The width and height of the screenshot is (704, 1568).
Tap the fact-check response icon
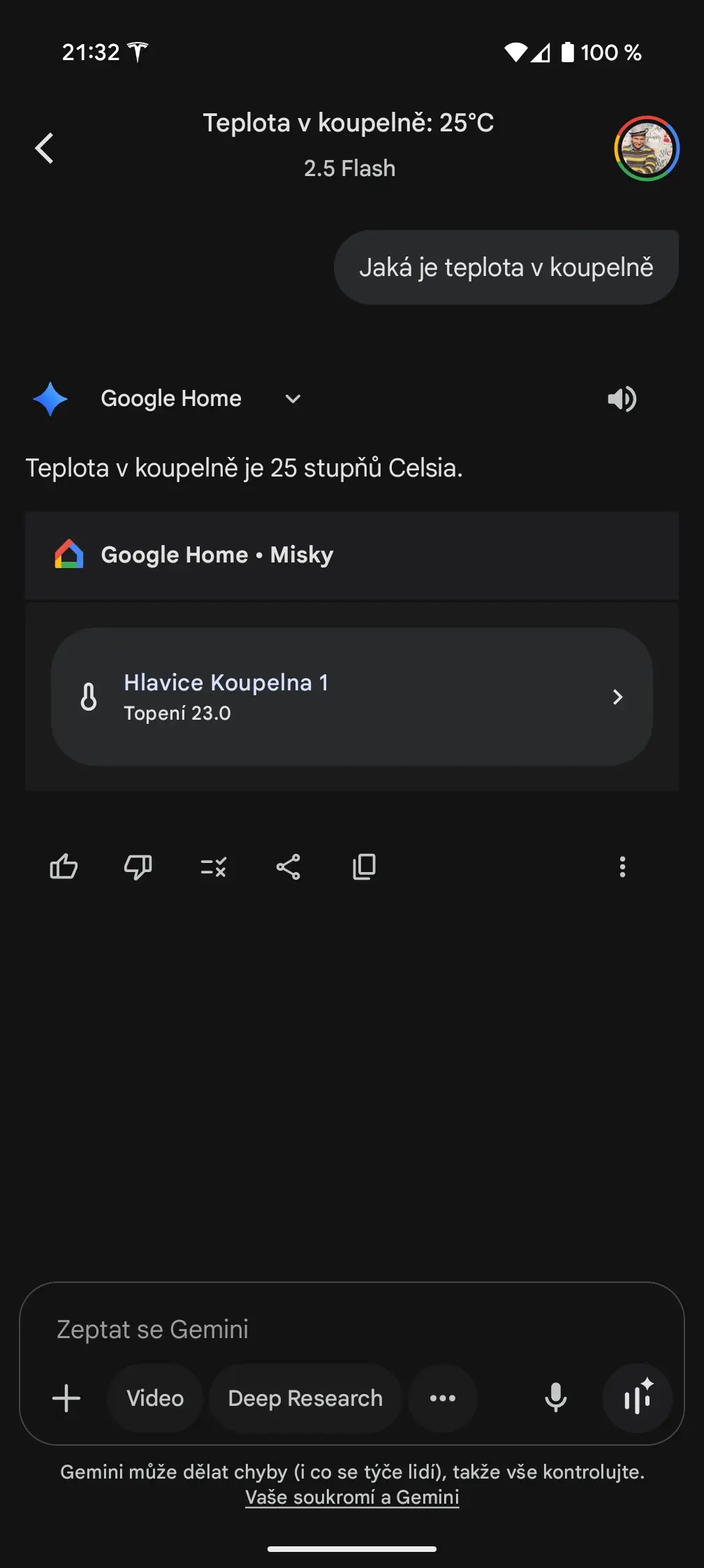click(x=213, y=867)
